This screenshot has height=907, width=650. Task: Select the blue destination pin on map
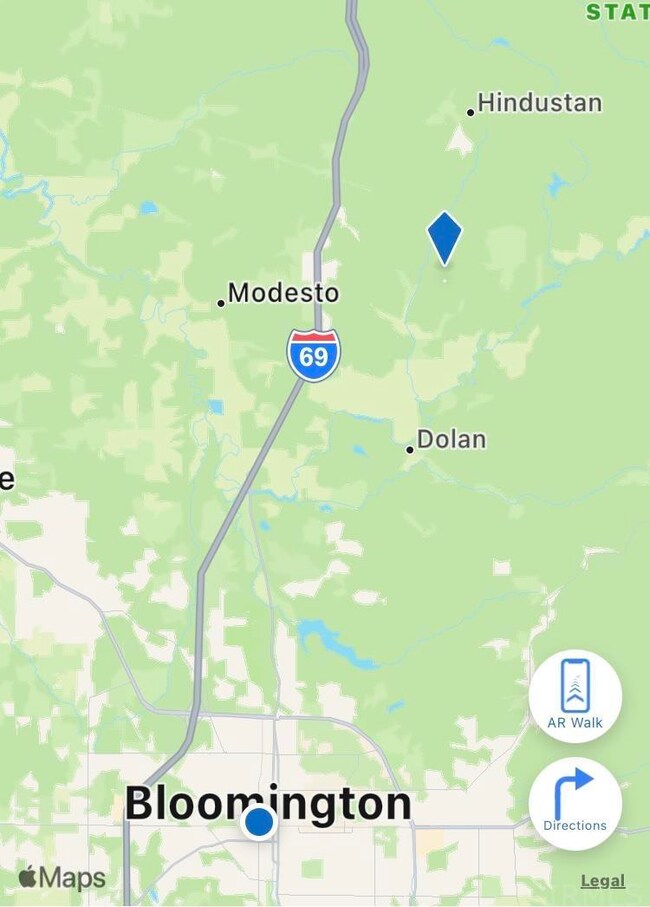point(444,236)
